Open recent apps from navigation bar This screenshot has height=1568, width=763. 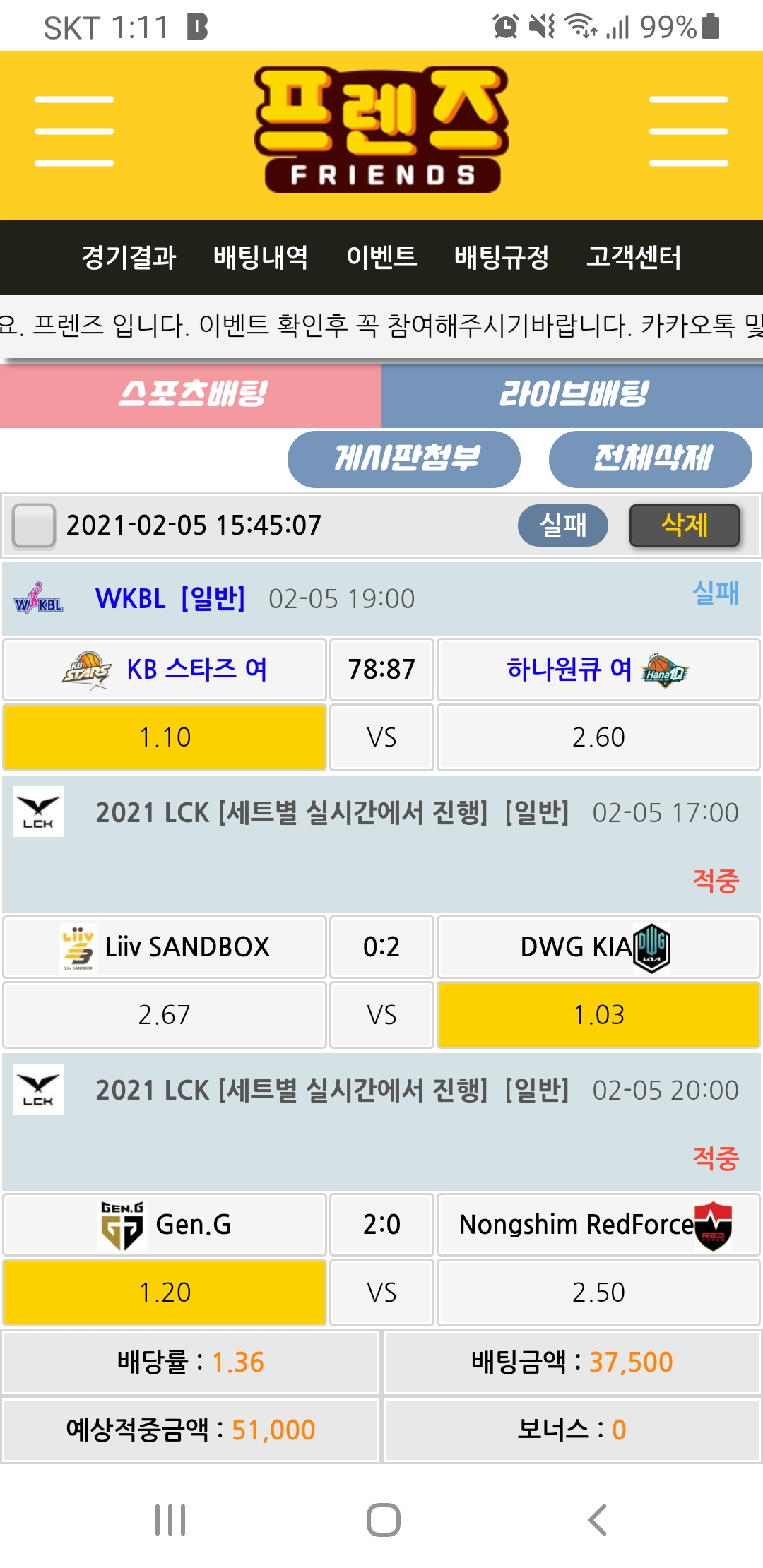[x=170, y=1520]
